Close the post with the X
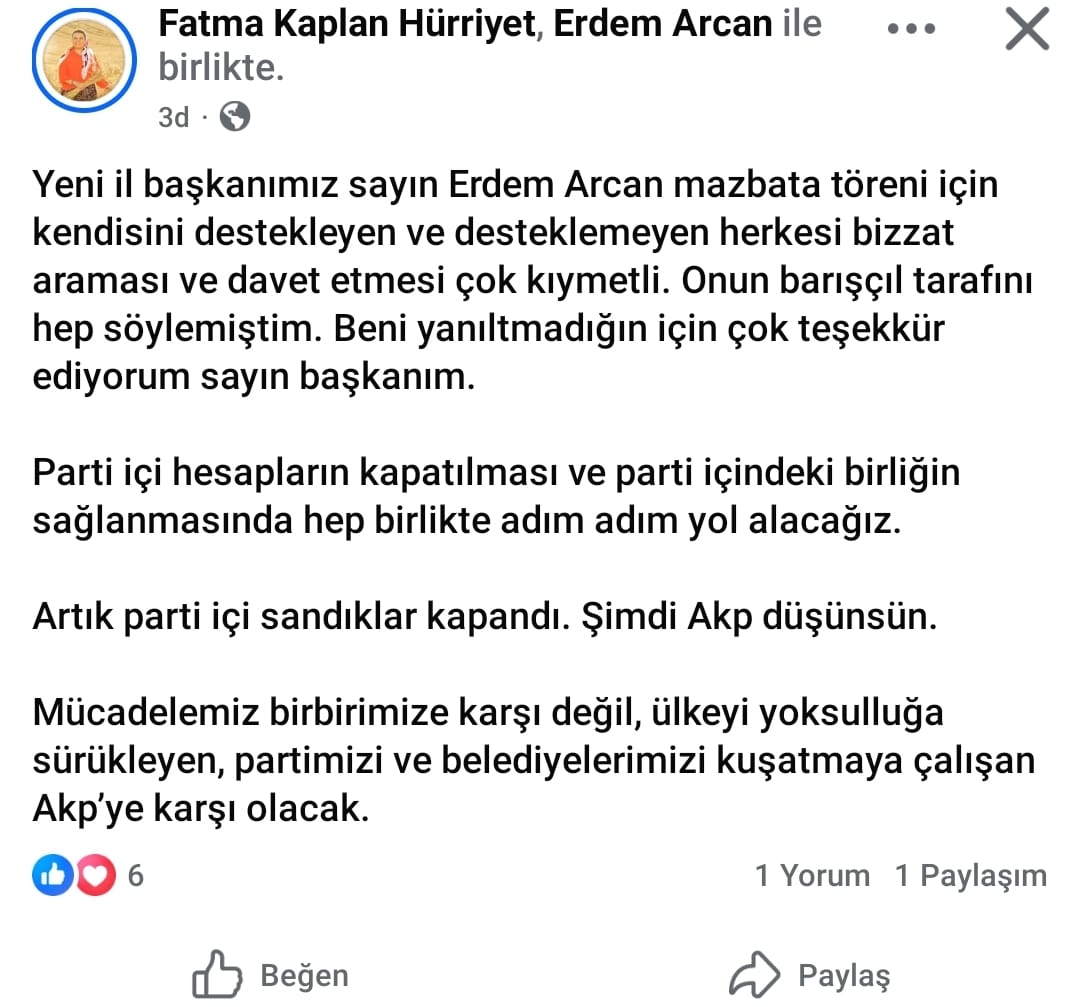This screenshot has height=1007, width=1079. tap(1027, 29)
